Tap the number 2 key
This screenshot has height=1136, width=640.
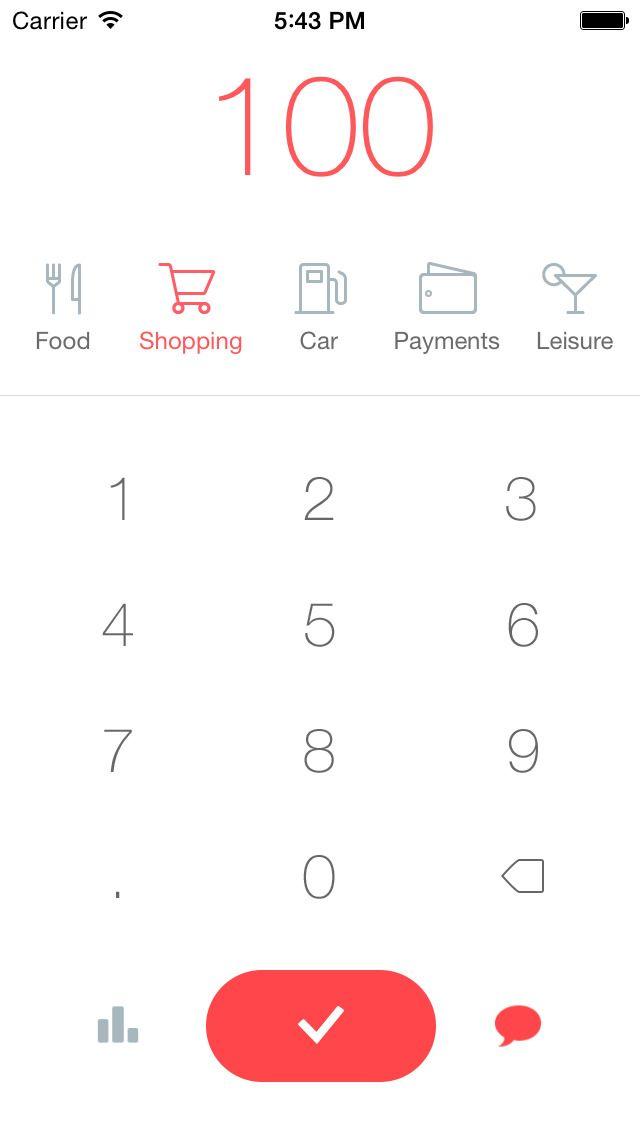pyautogui.click(x=319, y=499)
